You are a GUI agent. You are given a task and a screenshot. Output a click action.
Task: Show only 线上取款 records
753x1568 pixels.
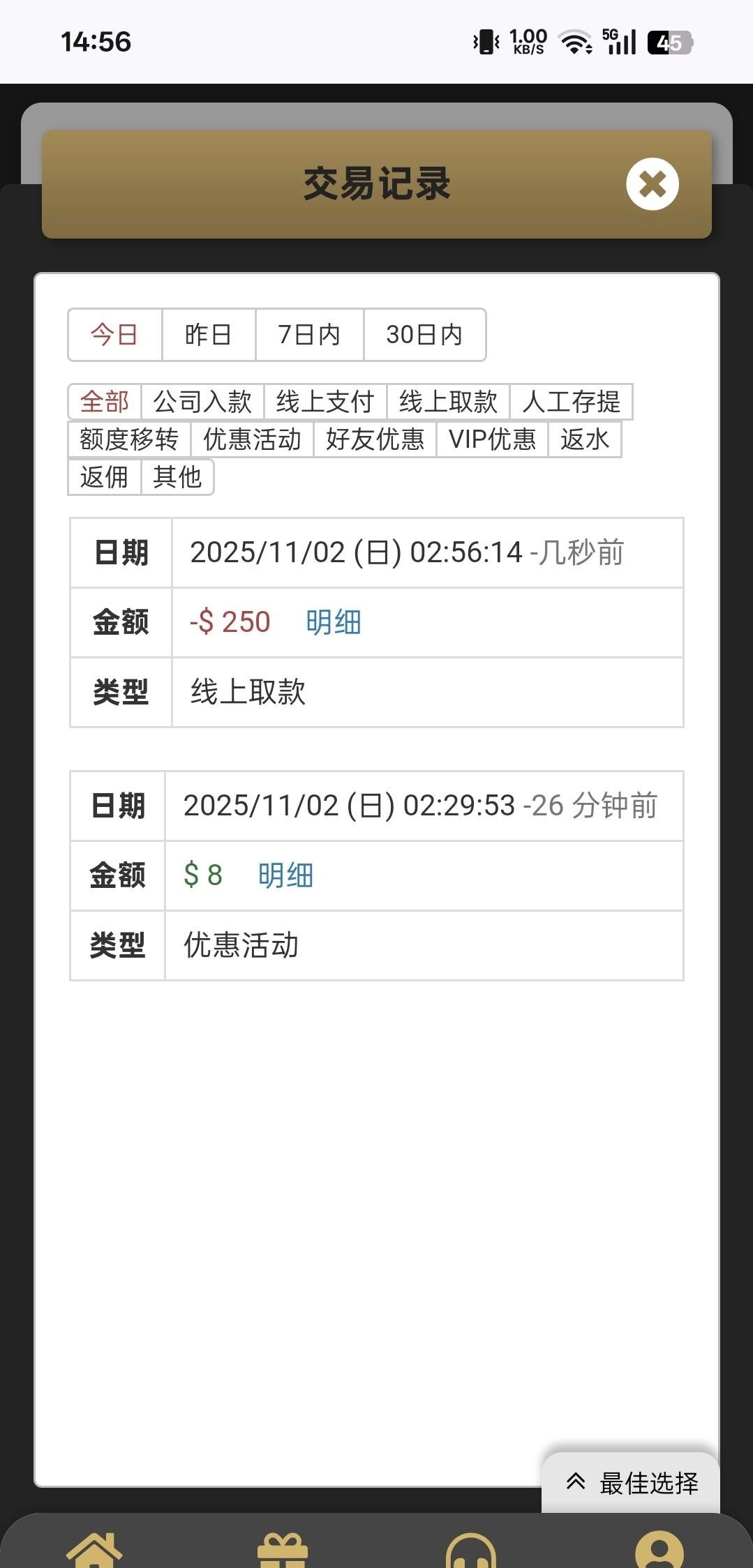[x=448, y=402]
